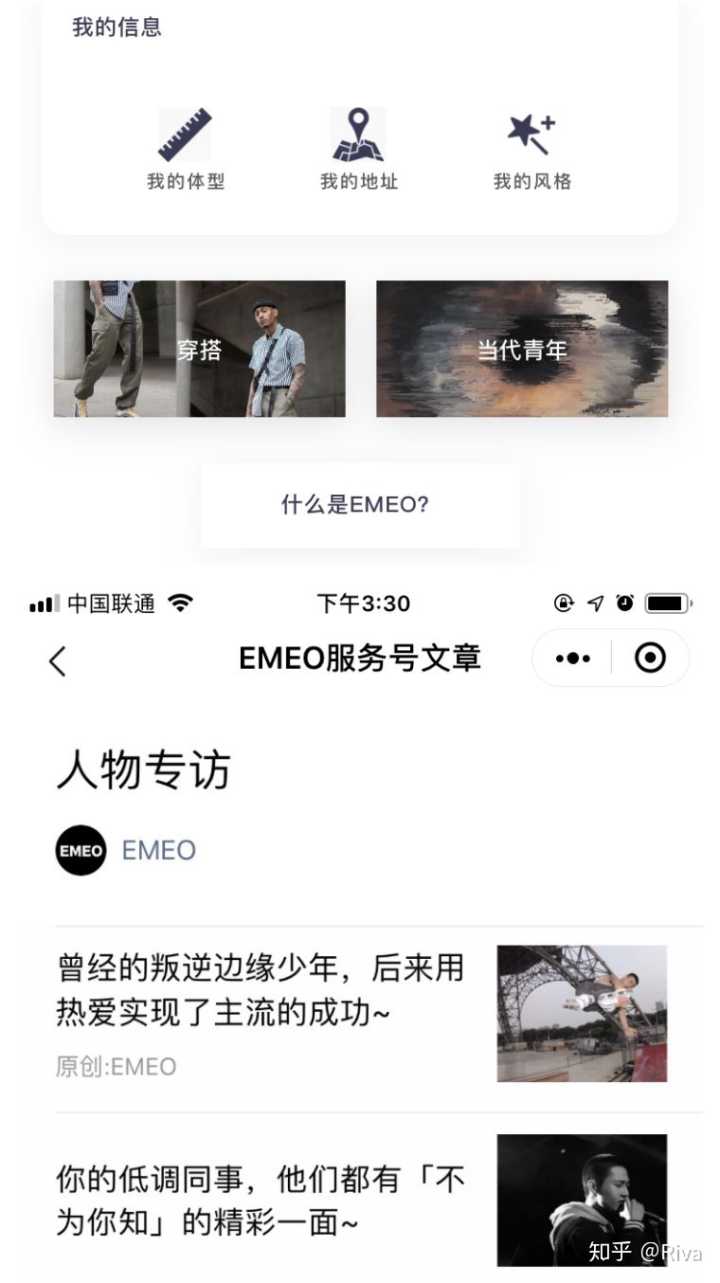The height and width of the screenshot is (1283, 720).
Task: Tap the 什么是EMEO? button
Action: click(x=360, y=505)
